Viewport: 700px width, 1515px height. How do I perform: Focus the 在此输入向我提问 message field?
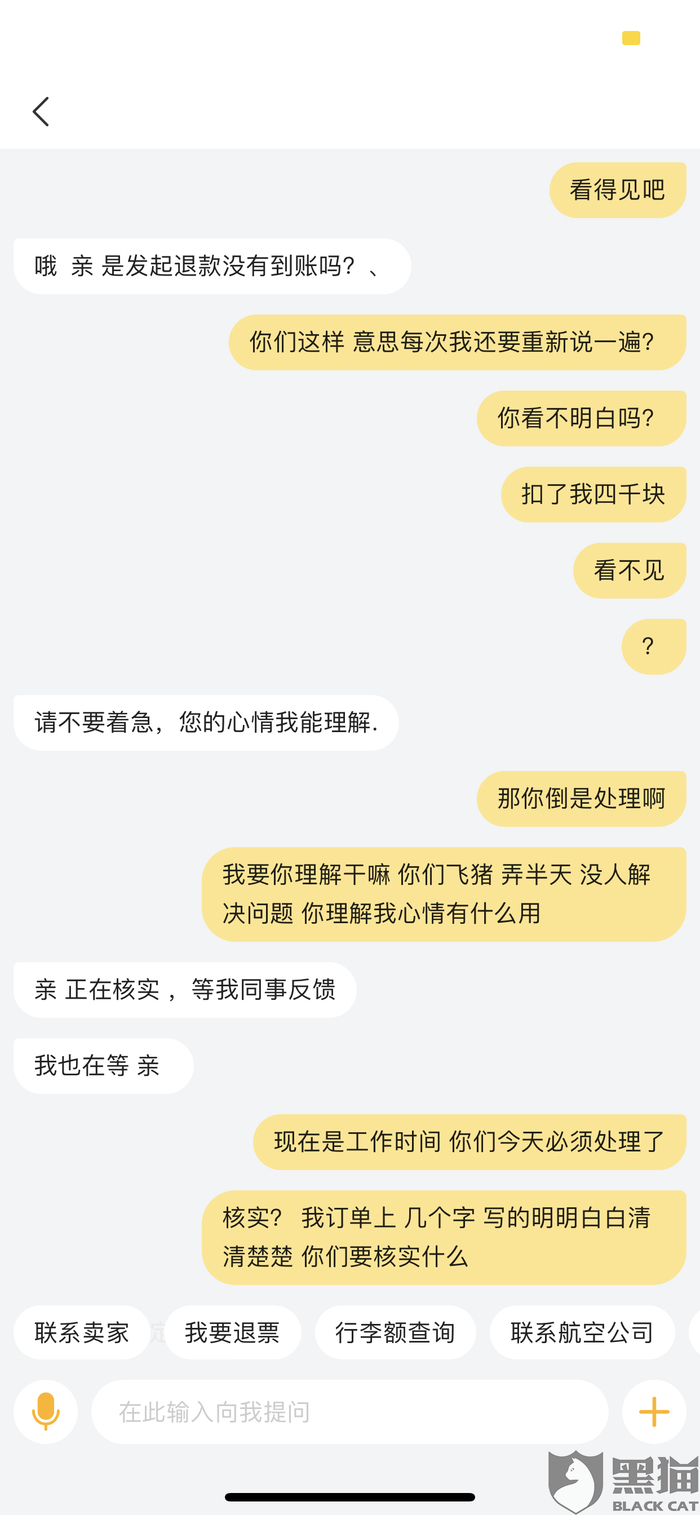coord(349,1411)
